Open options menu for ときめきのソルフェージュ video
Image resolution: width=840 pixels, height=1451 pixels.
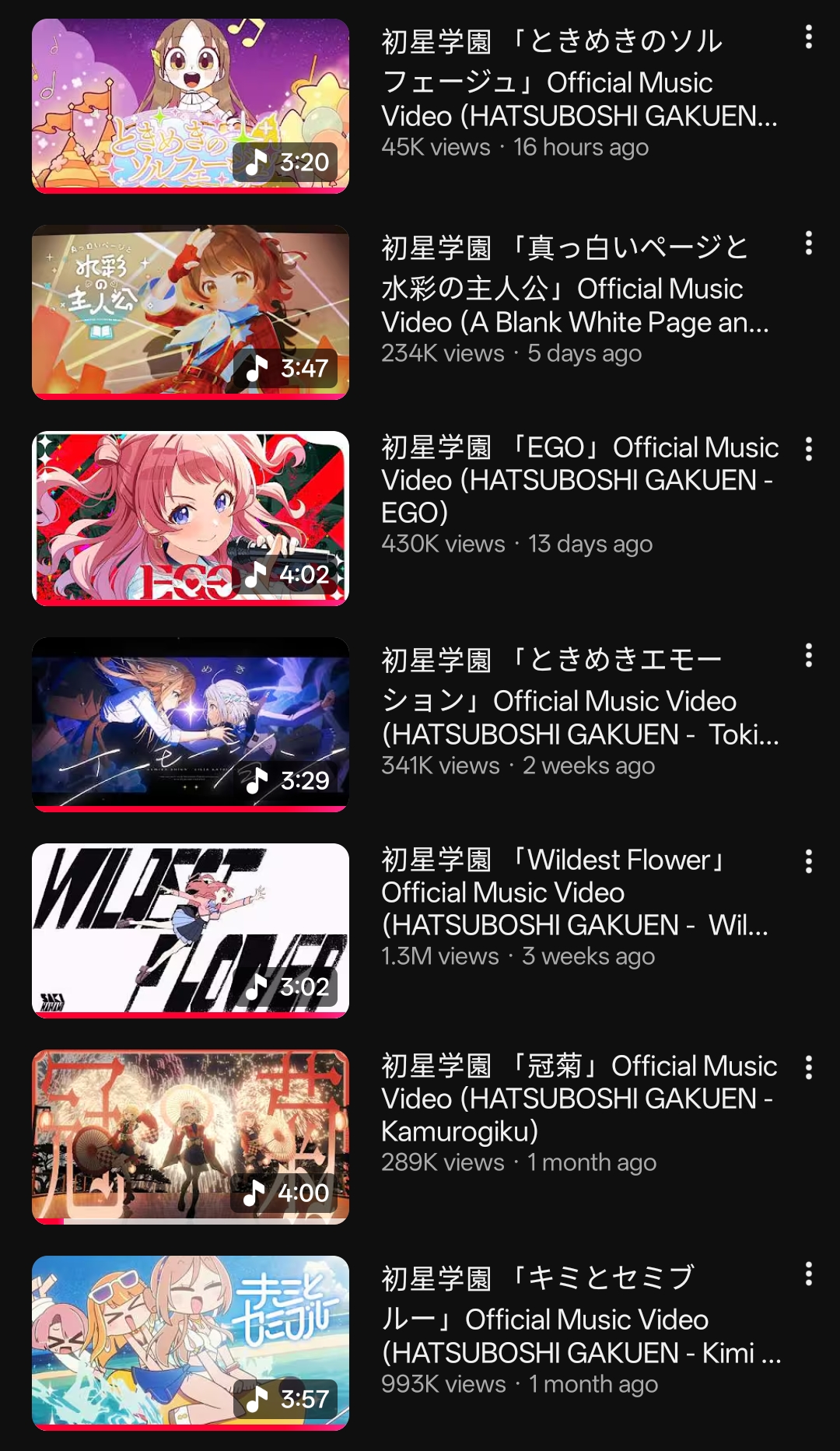pyautogui.click(x=809, y=37)
